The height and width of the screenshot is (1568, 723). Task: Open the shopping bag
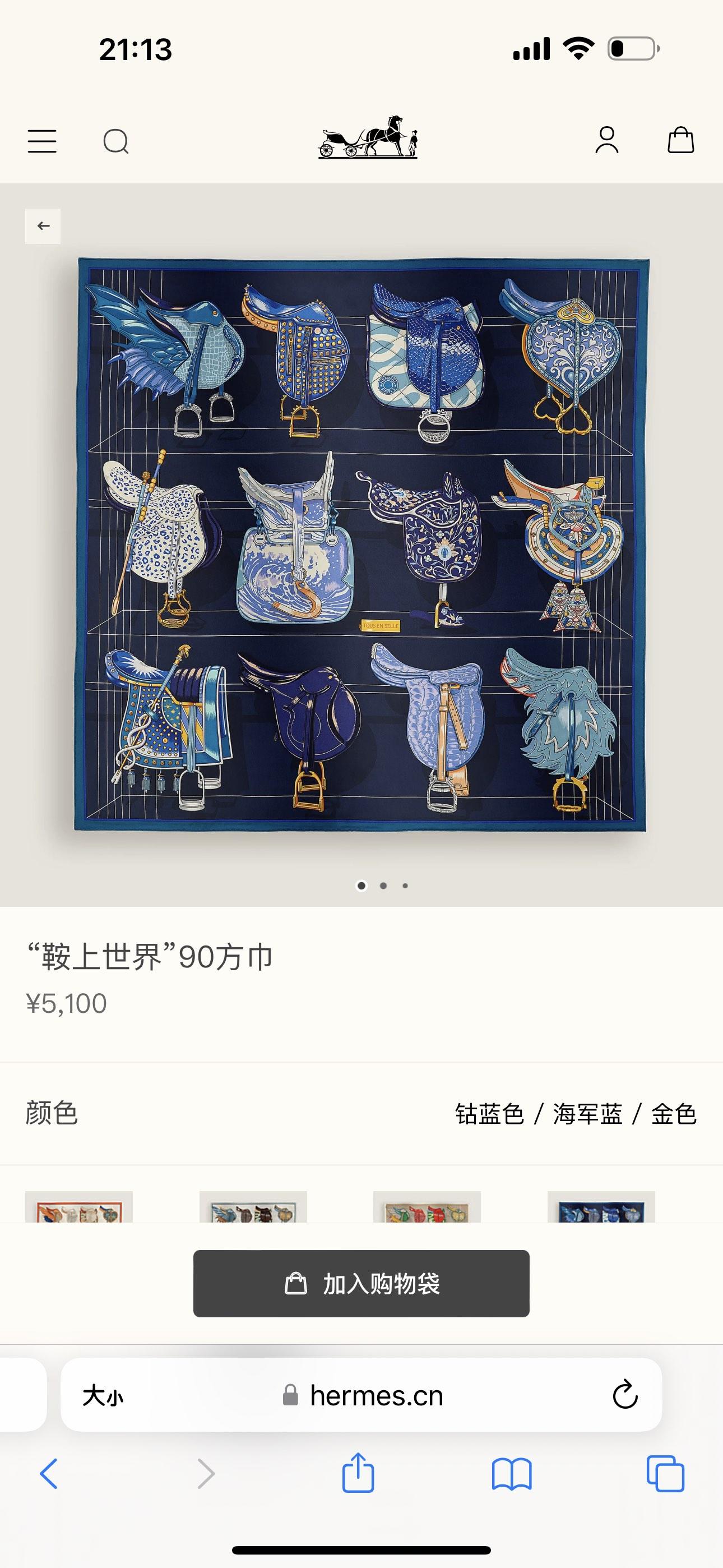[680, 140]
